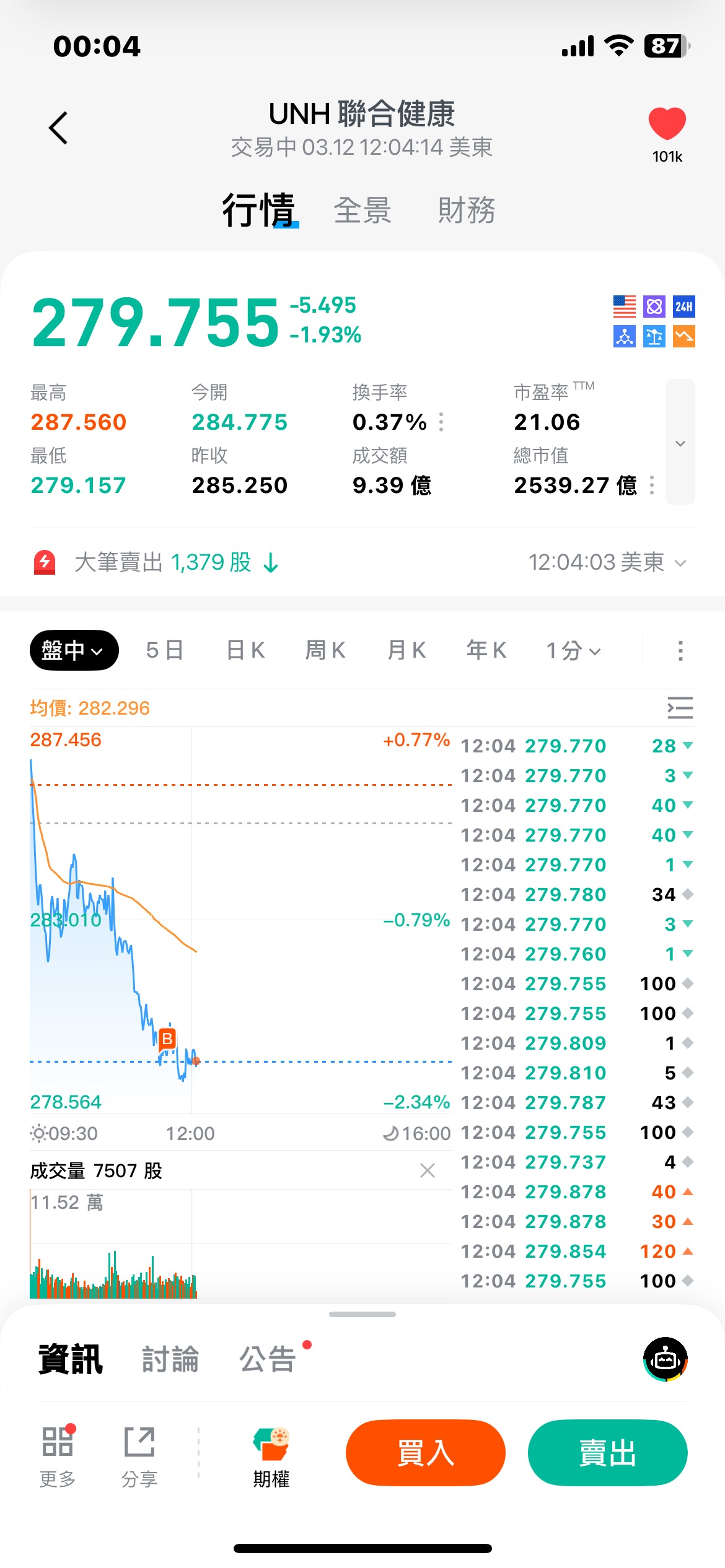Screen dimensions: 725x1568
Task: Open the chart overflow menu
Action: point(680,650)
